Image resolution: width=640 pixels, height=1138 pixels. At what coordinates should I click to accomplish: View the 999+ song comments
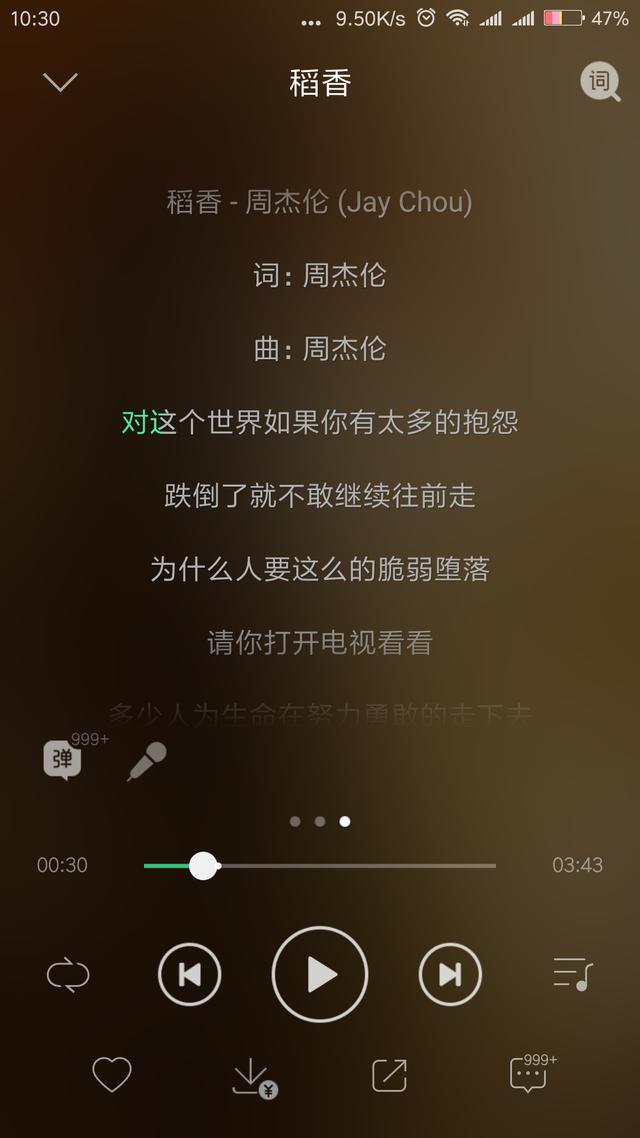pyautogui.click(x=528, y=1075)
